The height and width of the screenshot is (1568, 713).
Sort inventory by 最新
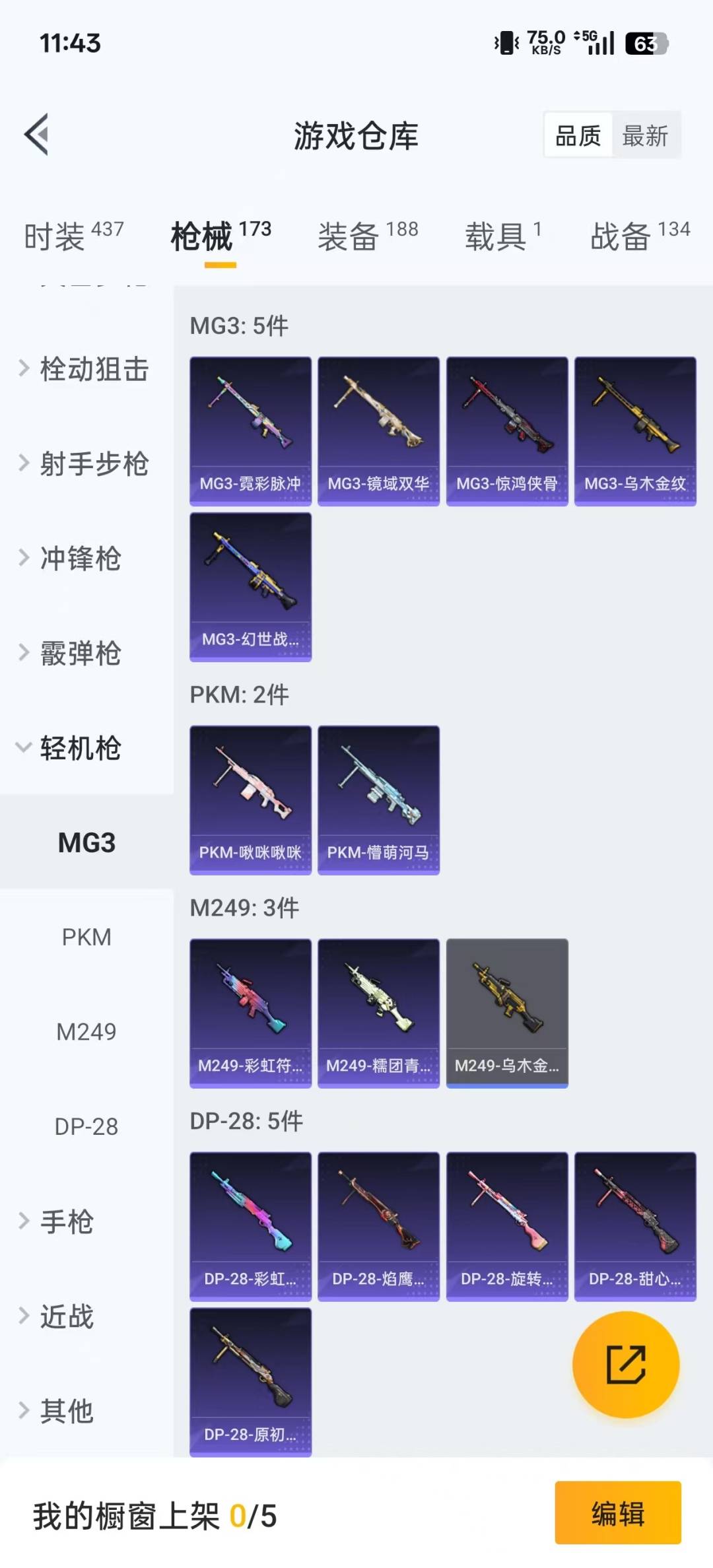click(645, 136)
